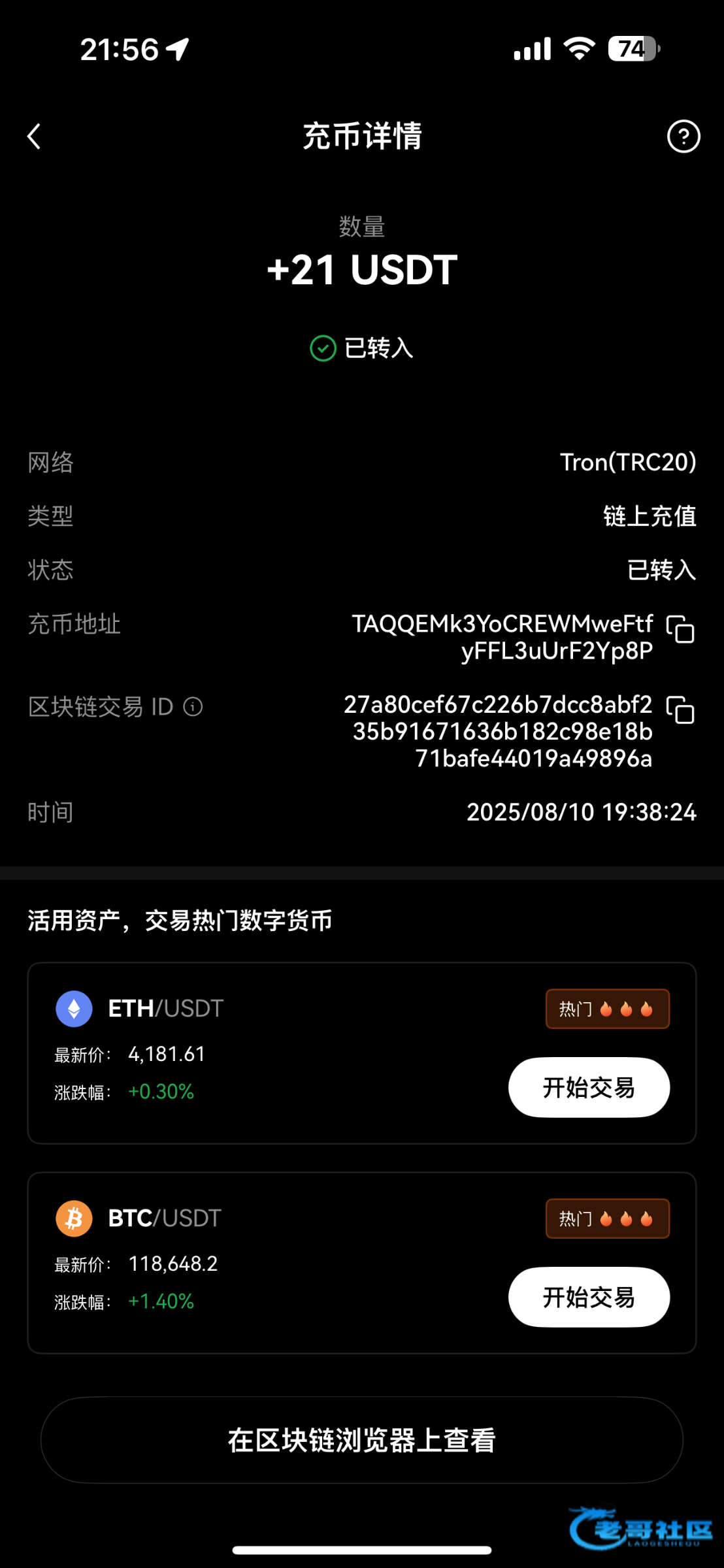The height and width of the screenshot is (1568, 724).
Task: Tap 开始交易 for BTC/USDT
Action: (x=589, y=1297)
